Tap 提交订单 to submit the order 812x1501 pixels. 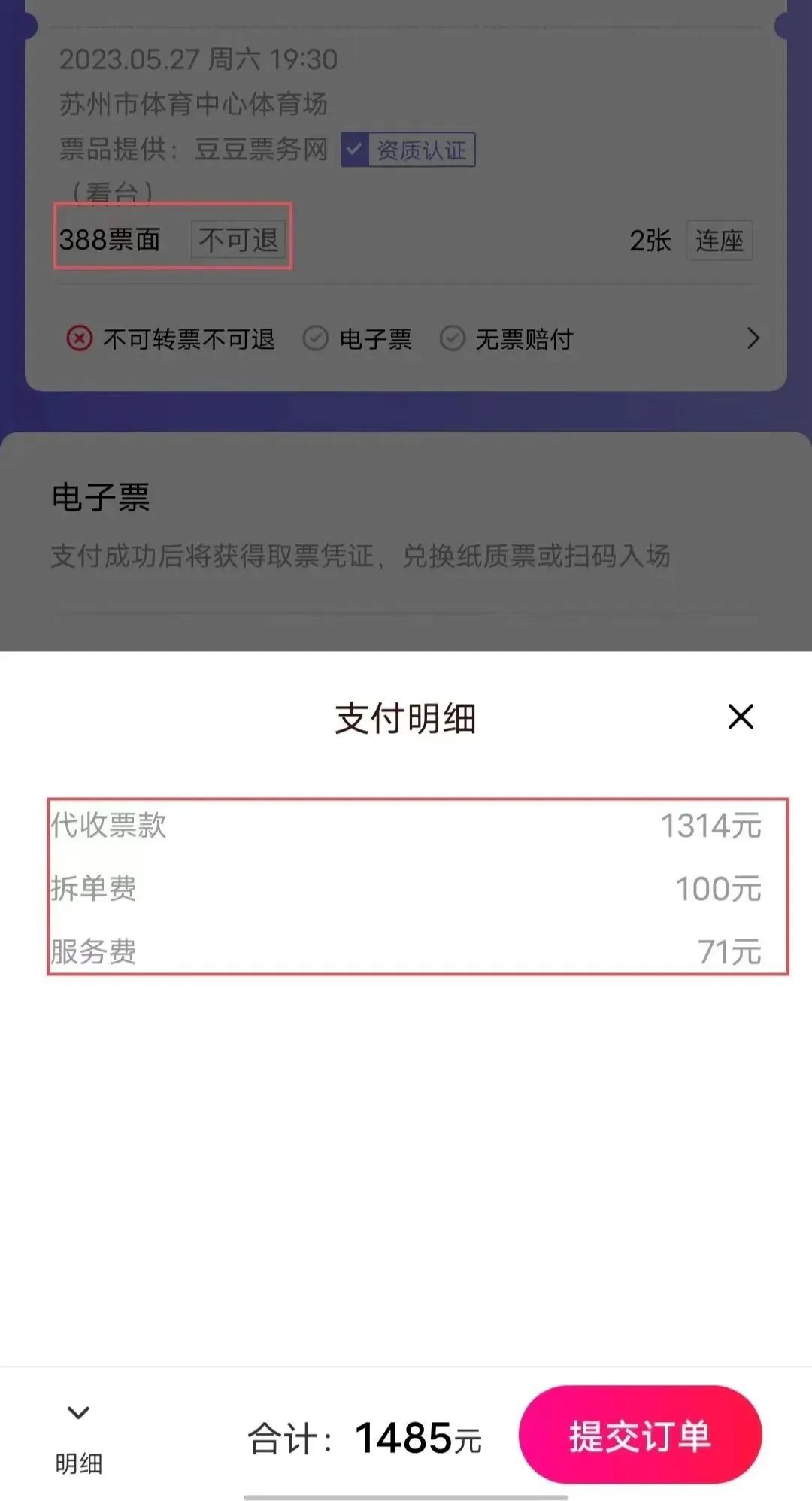click(x=640, y=1435)
